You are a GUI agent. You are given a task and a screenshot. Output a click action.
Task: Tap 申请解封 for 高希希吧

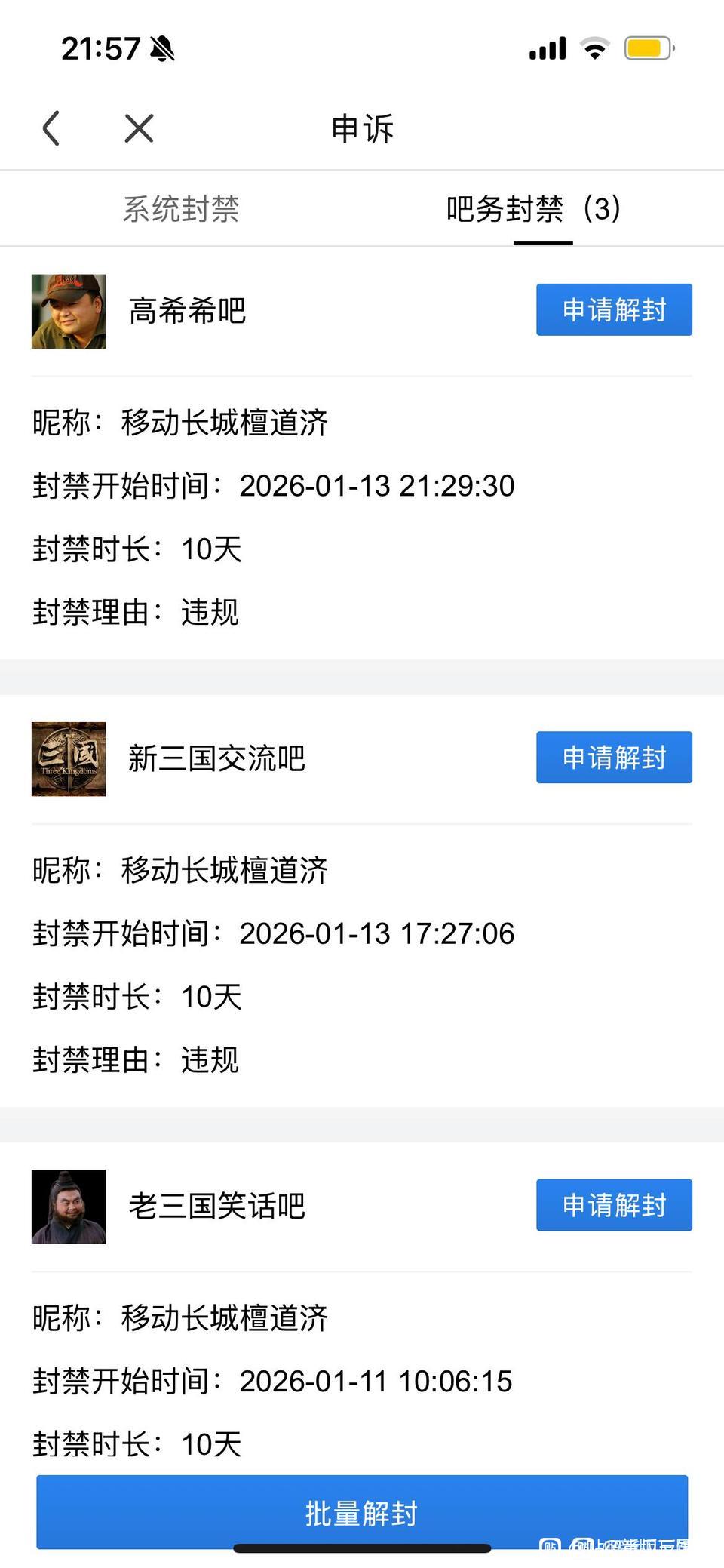[x=614, y=309]
